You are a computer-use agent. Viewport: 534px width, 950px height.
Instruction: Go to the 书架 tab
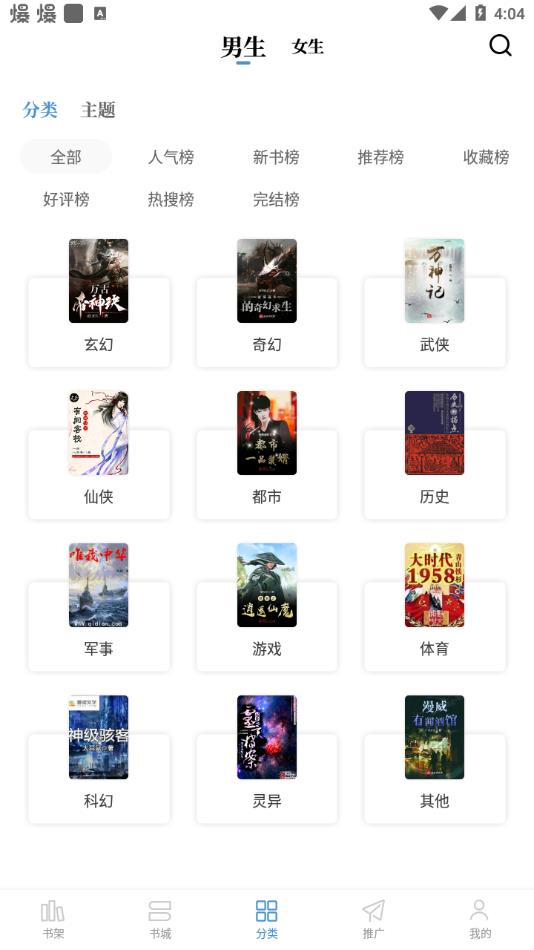(x=53, y=919)
